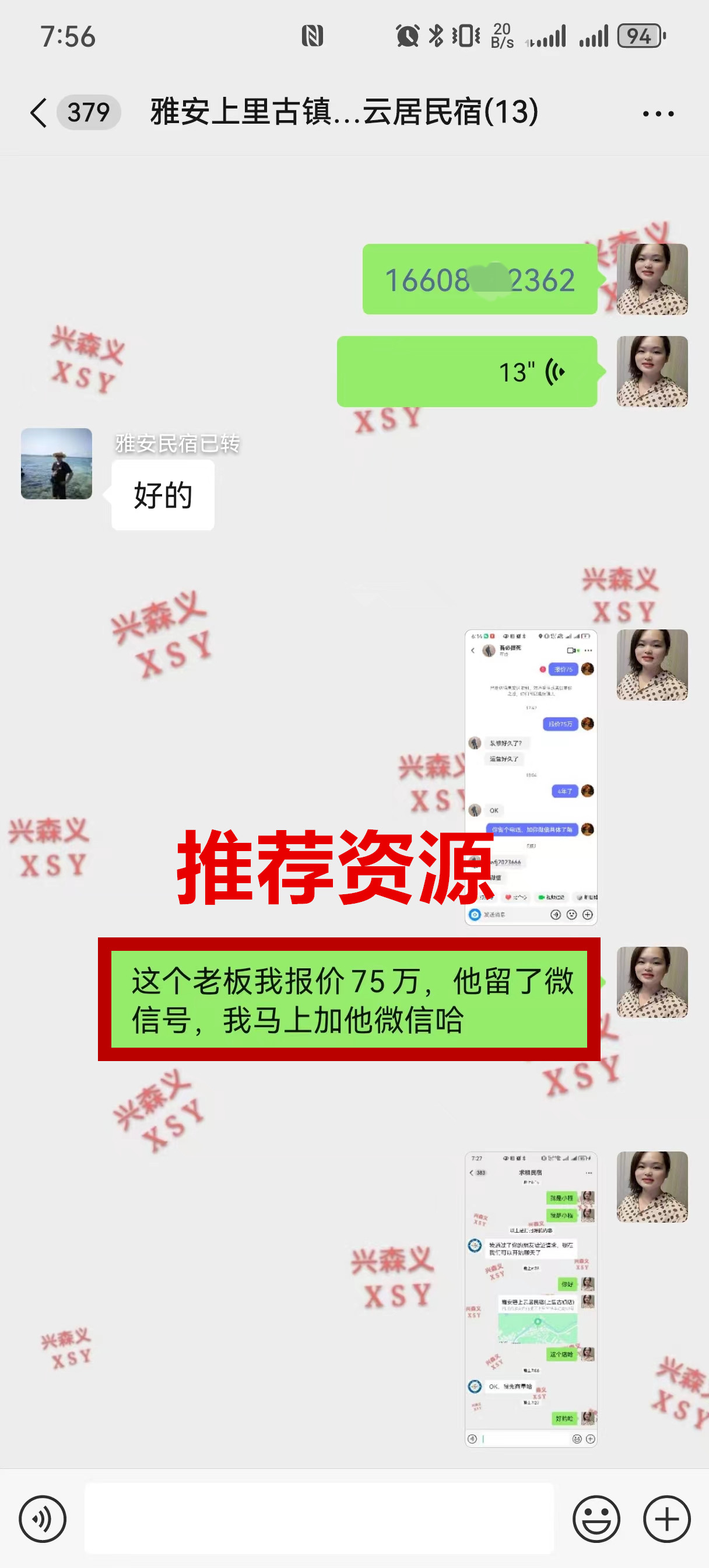Open the profile of 雅安民宿已转
This screenshot has width=709, height=1568.
click(57, 463)
